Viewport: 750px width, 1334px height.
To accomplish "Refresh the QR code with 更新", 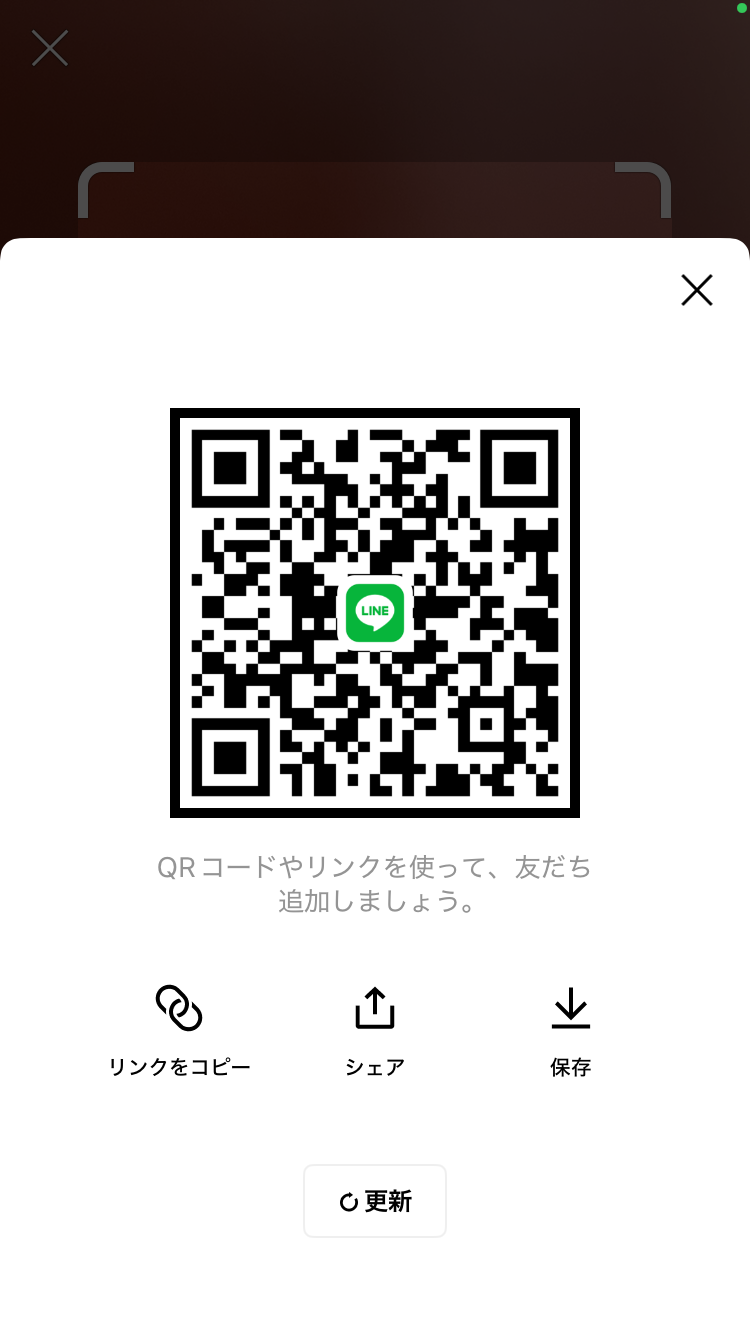I will pos(375,1201).
